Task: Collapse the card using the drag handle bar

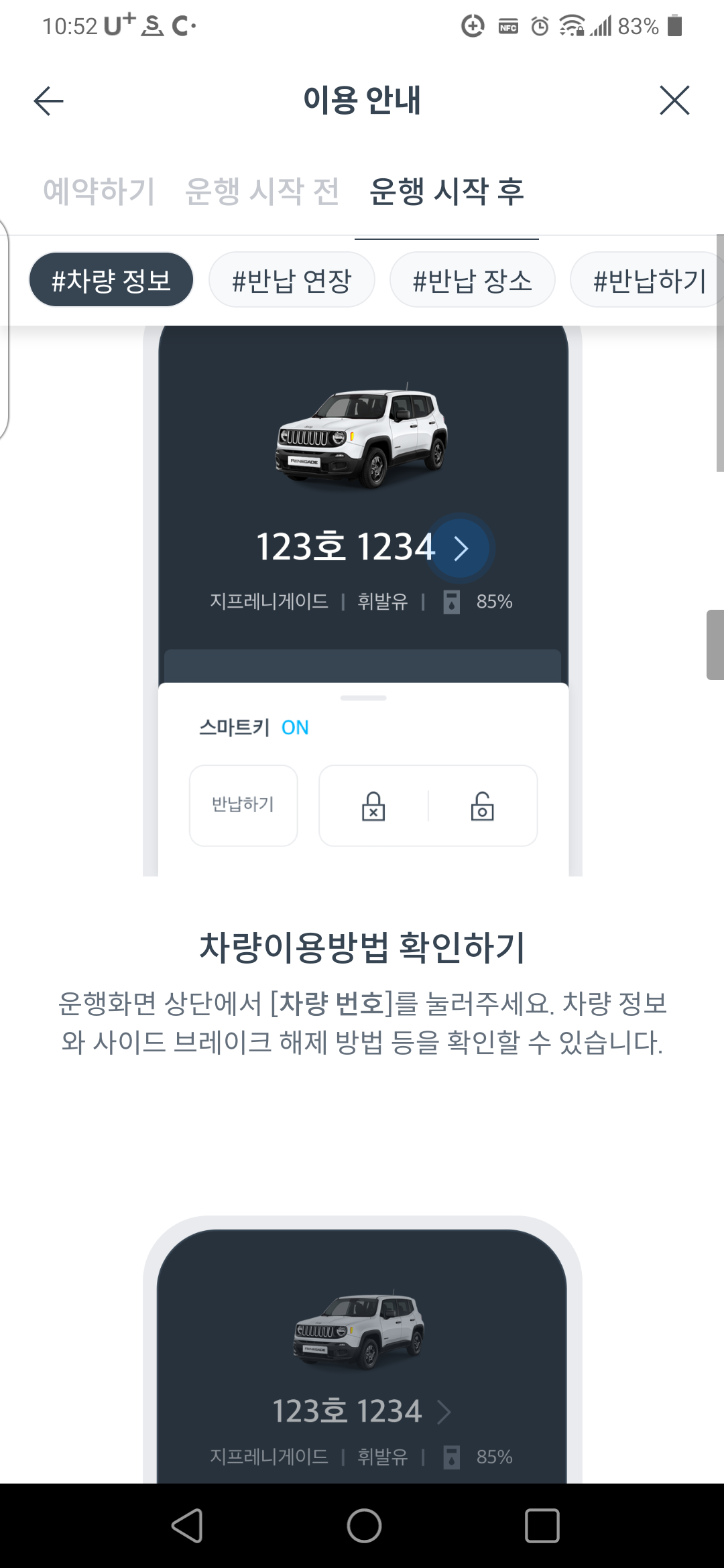Action: (362, 697)
